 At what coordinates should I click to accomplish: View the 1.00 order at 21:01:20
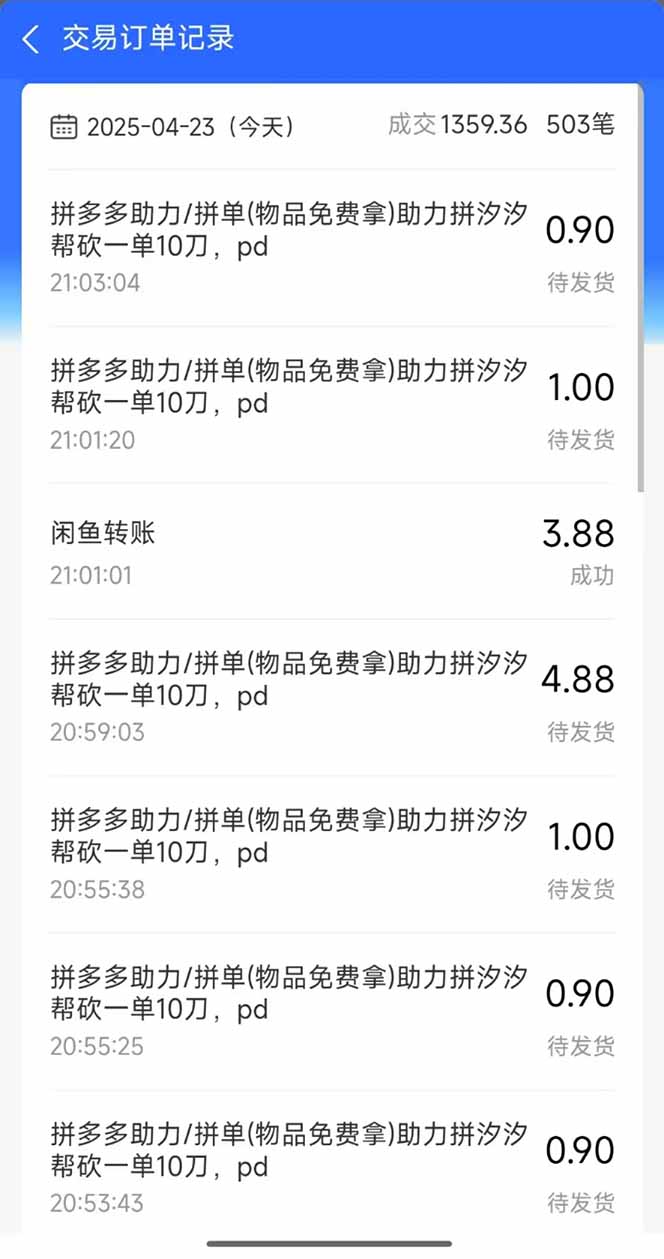pyautogui.click(x=331, y=405)
